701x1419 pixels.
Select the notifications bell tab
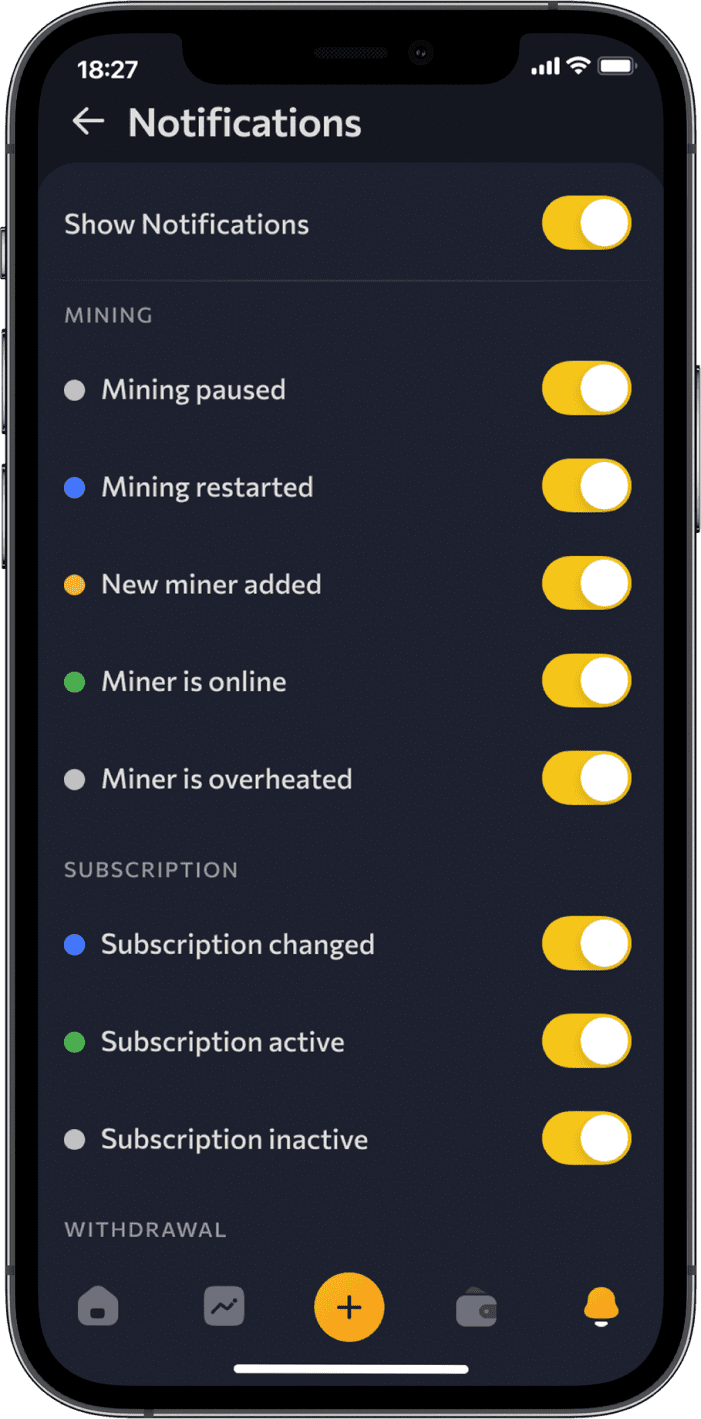click(601, 1306)
